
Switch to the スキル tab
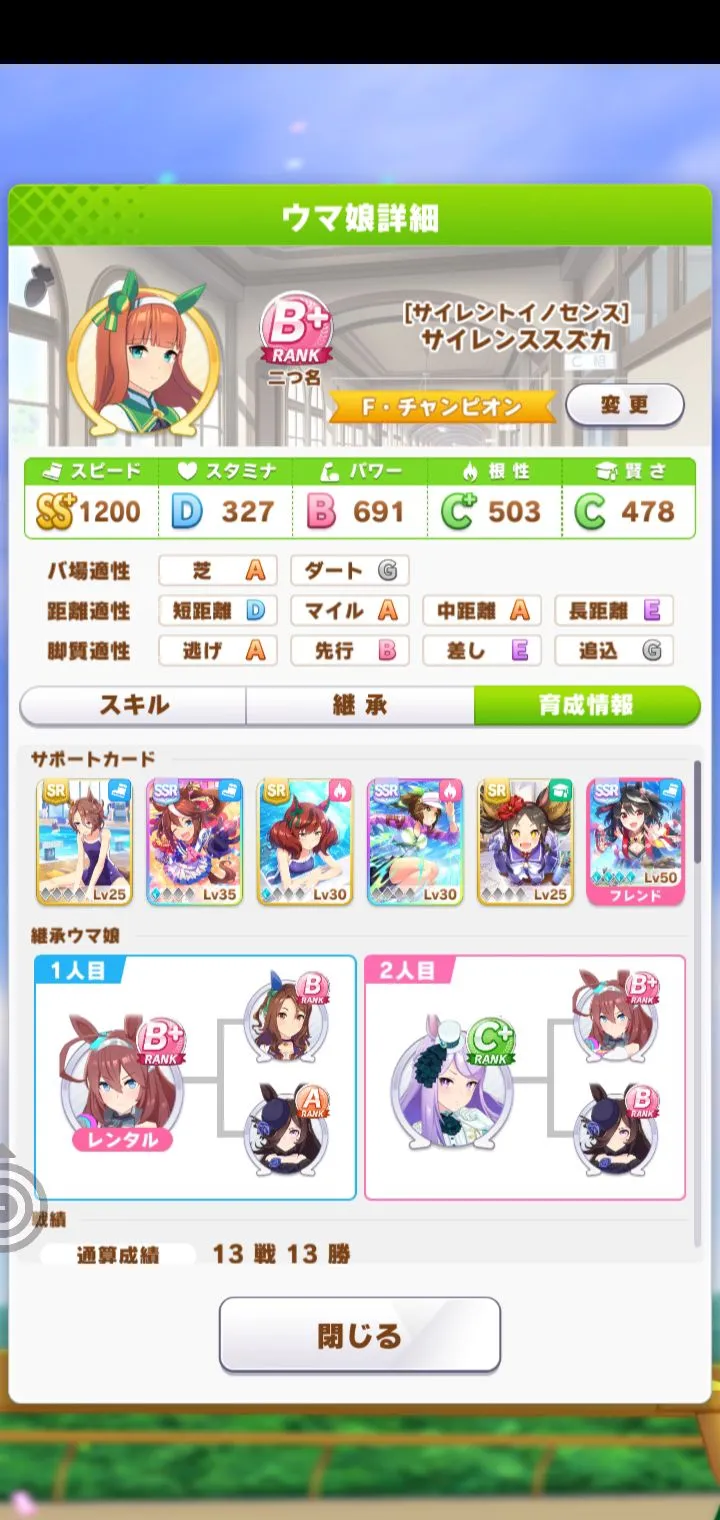tap(133, 705)
